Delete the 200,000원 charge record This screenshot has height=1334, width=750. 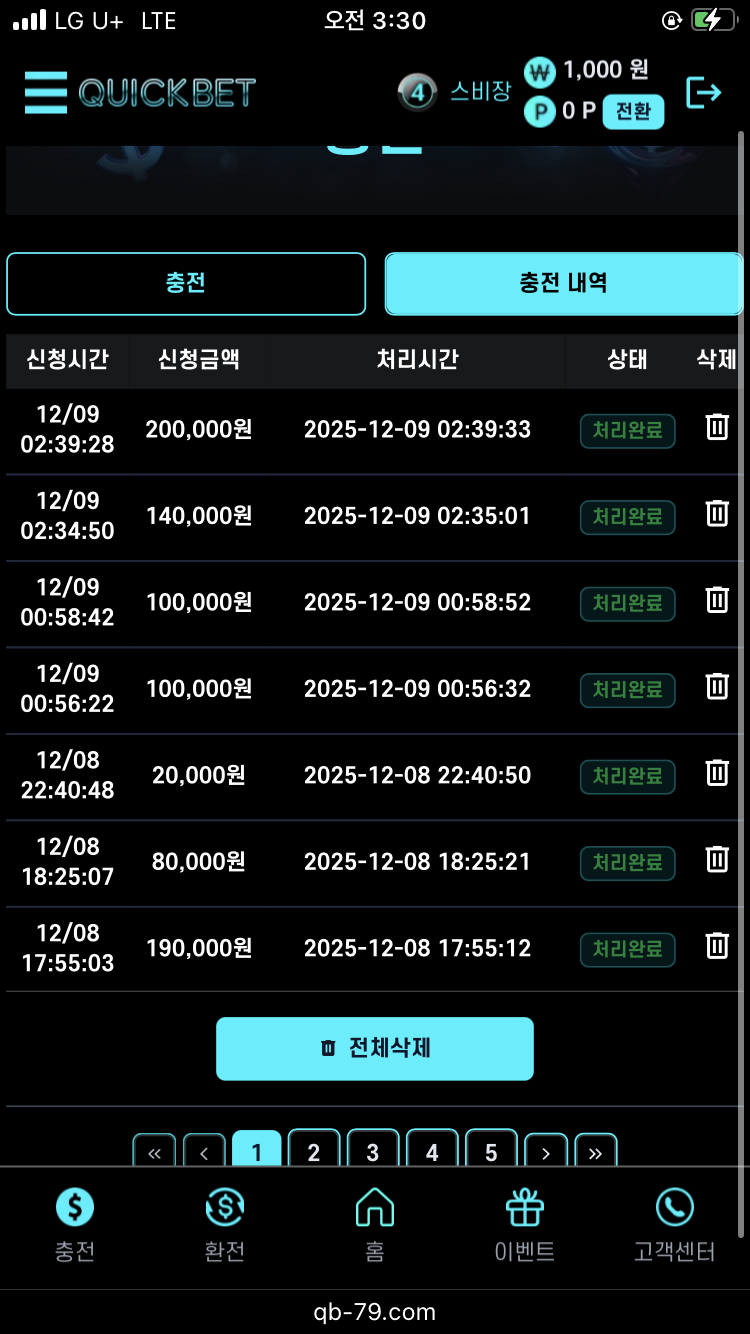pos(717,428)
